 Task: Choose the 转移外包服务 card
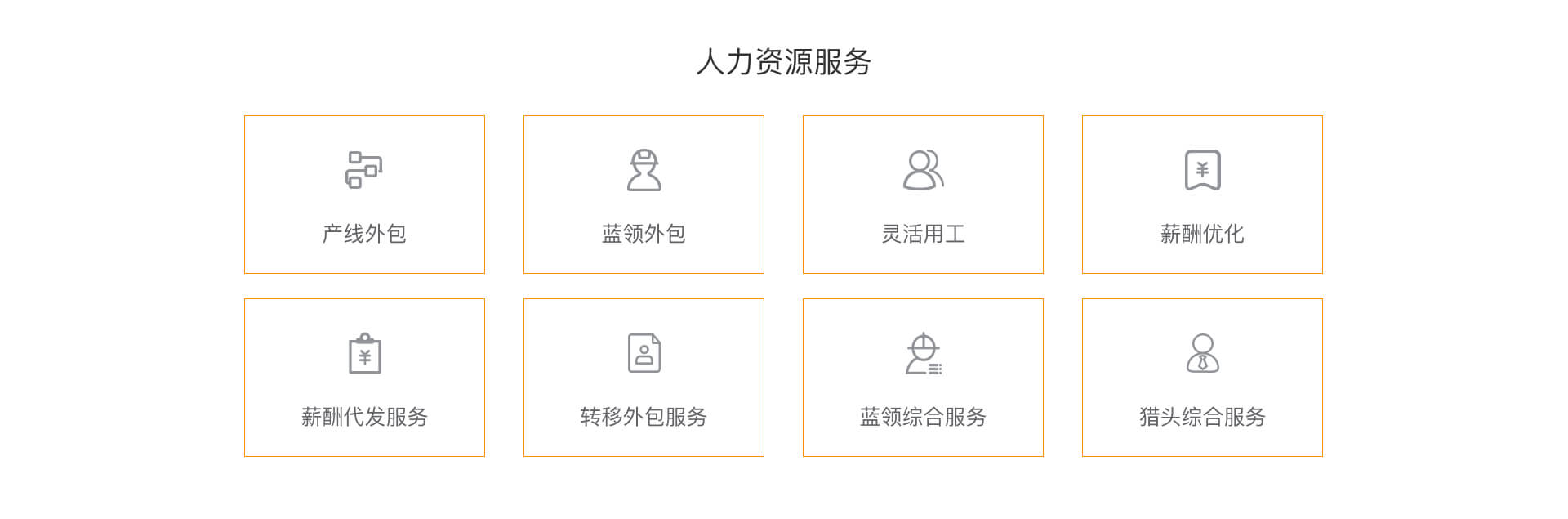tap(644, 378)
